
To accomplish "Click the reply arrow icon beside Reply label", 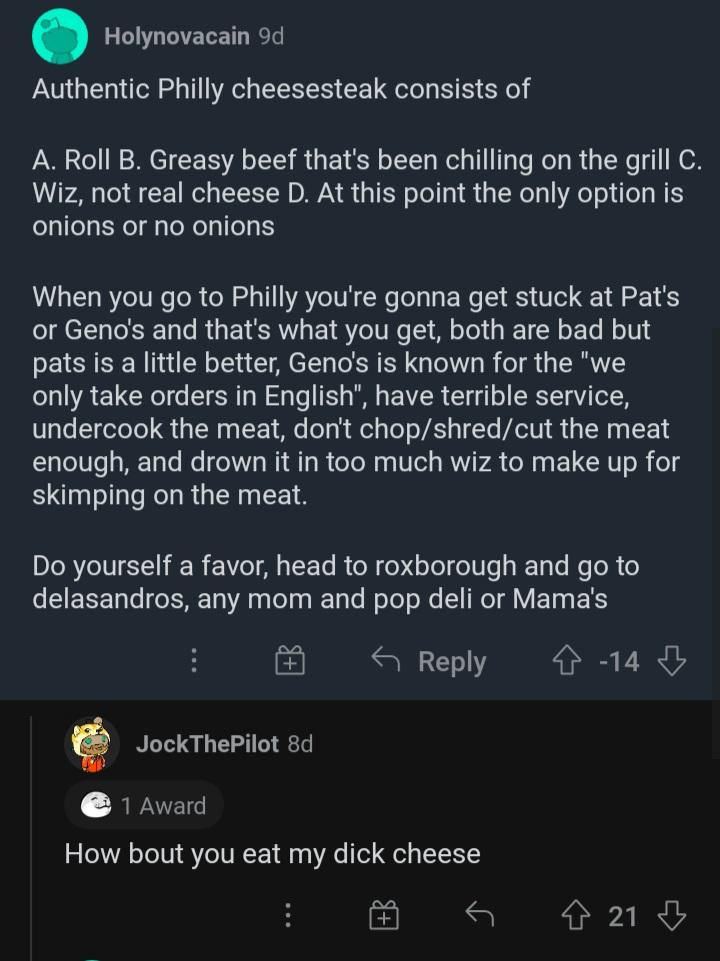I will tap(385, 660).
